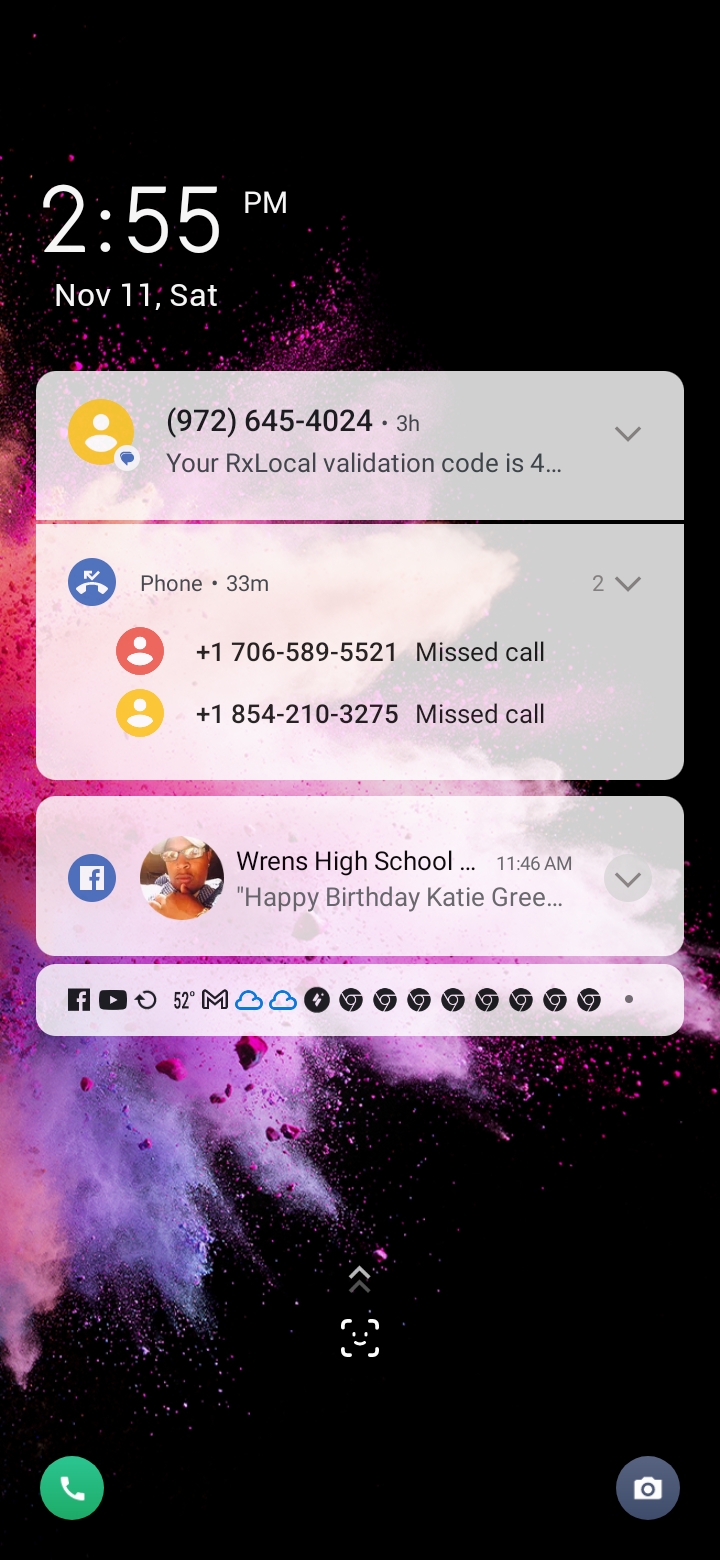Viewport: 720px width, 1560px height.
Task: Launch the phone dialer shortcut
Action: (x=72, y=1488)
